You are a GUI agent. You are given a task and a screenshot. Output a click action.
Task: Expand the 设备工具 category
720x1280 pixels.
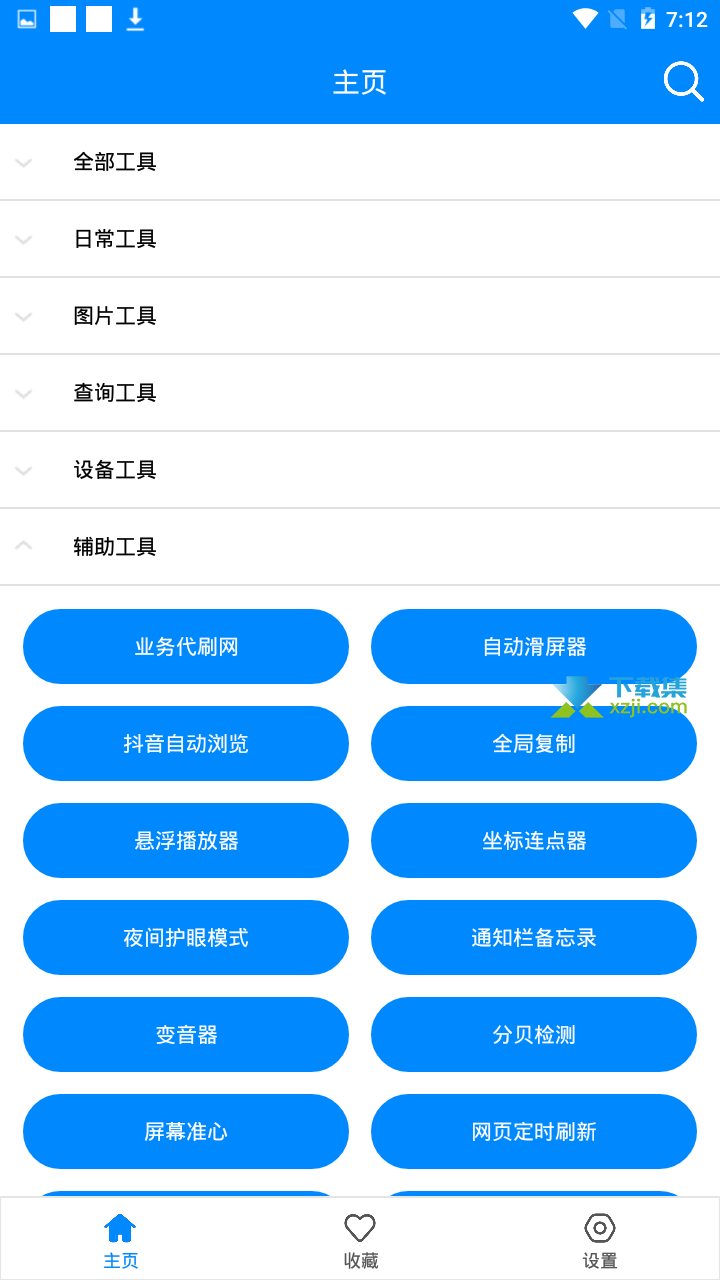[360, 470]
